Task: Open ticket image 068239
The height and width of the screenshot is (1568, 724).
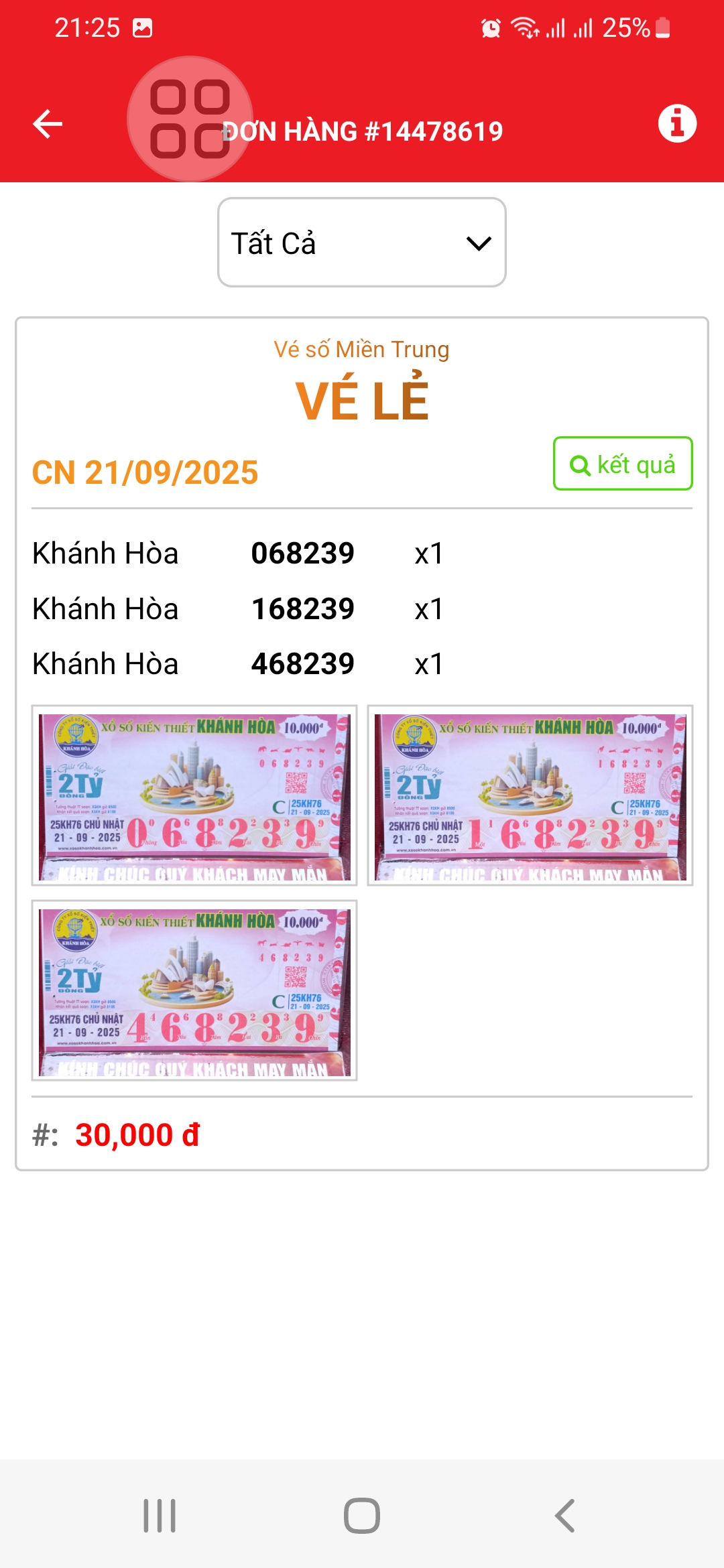Action: click(194, 795)
